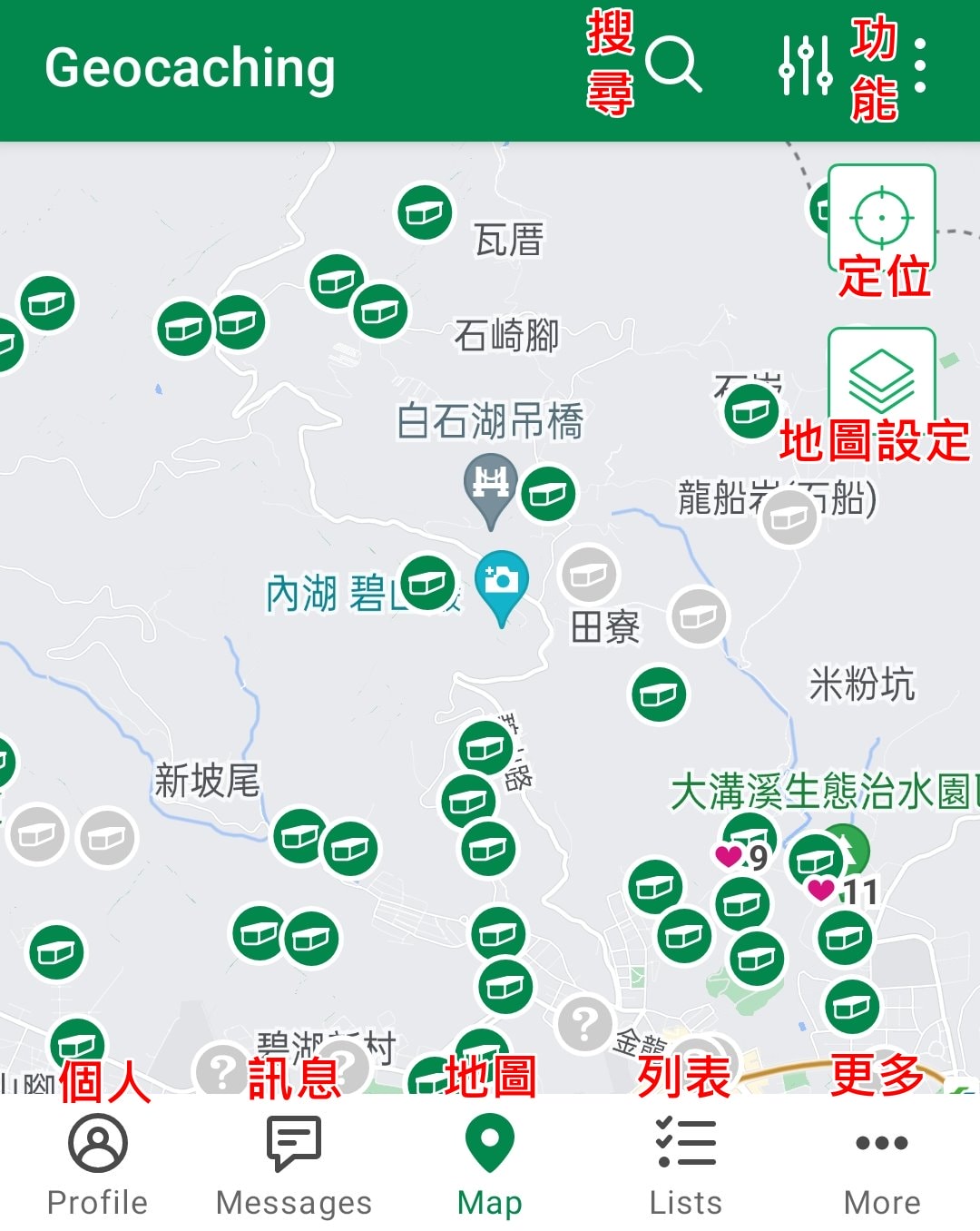Open the cache with 11 favorites
The width and height of the screenshot is (980, 1231).
tap(816, 860)
